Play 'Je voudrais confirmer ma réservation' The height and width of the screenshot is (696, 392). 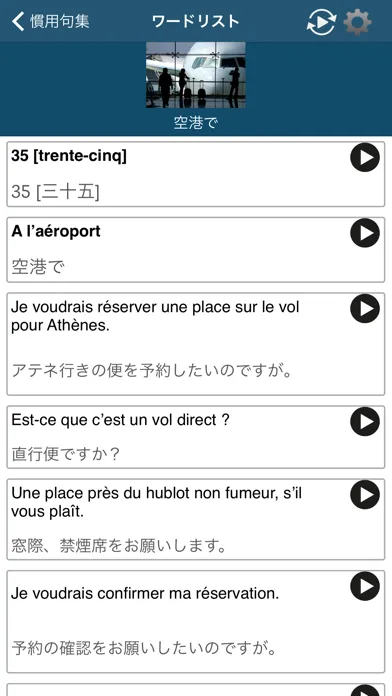coord(365,586)
